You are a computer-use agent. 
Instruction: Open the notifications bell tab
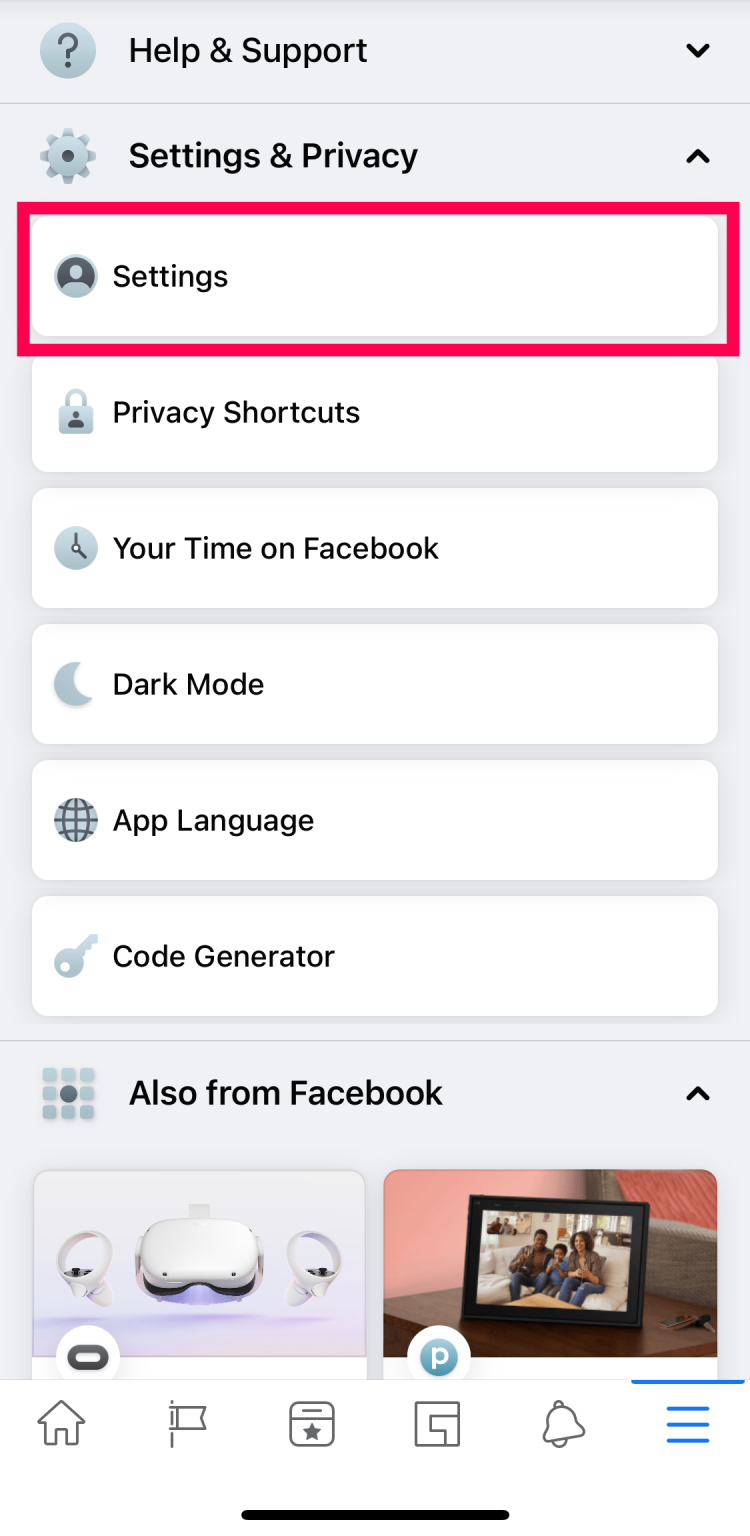pos(563,1424)
